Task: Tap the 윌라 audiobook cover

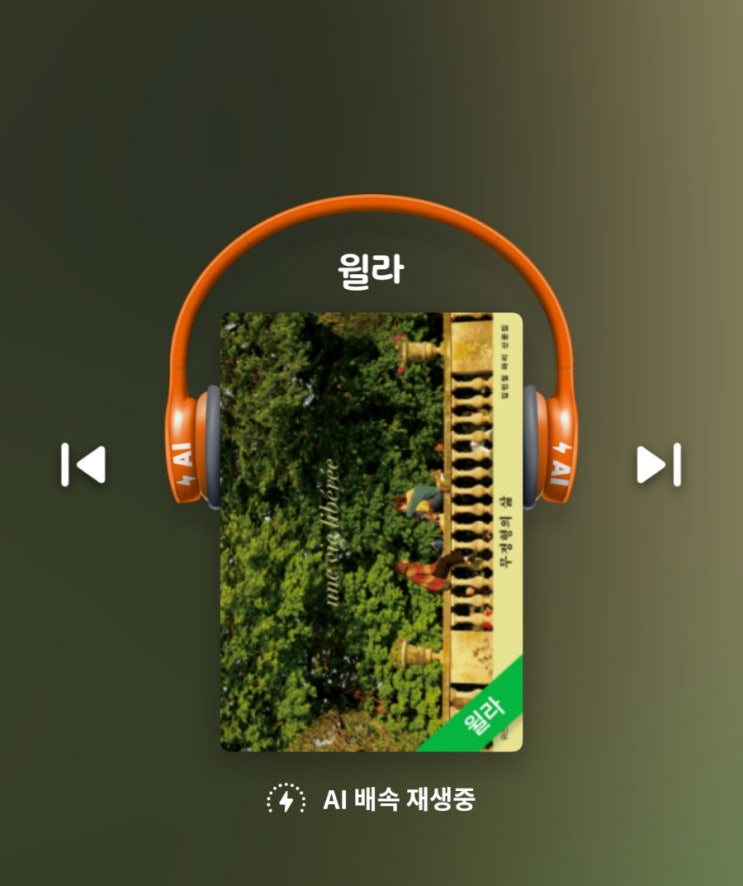Action: pyautogui.click(x=371, y=532)
